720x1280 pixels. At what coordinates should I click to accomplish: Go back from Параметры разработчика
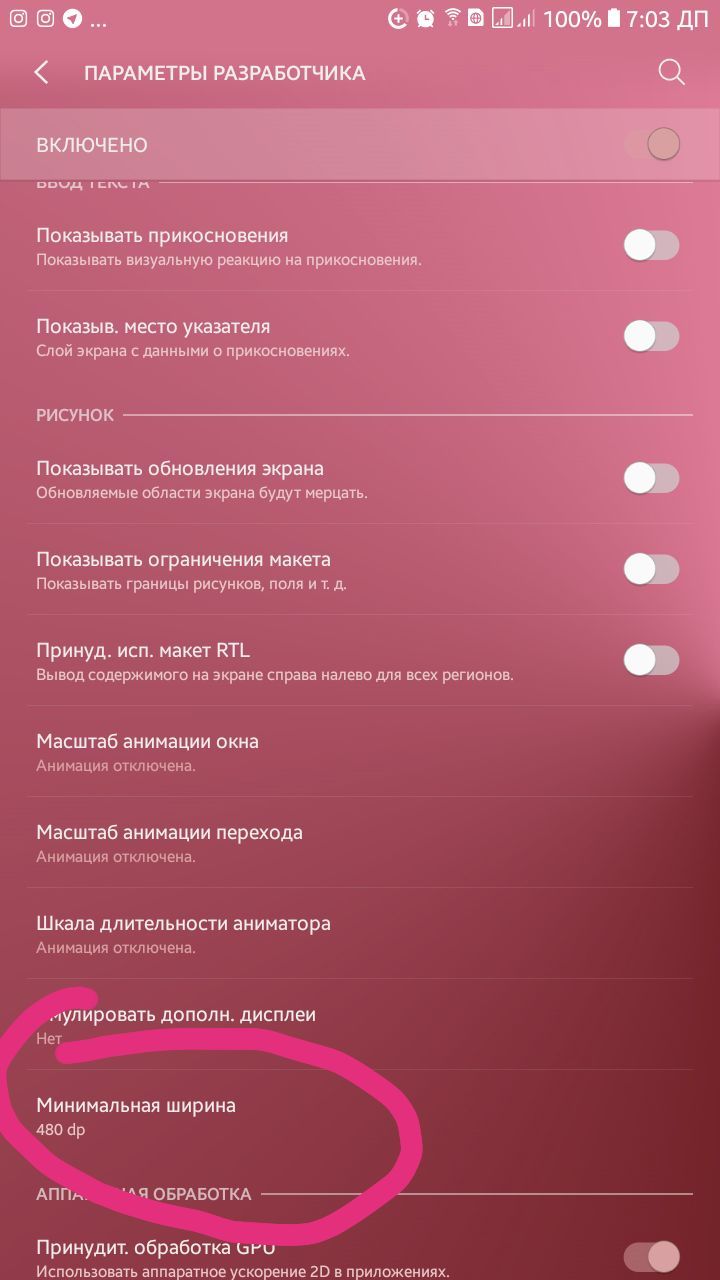[x=42, y=73]
